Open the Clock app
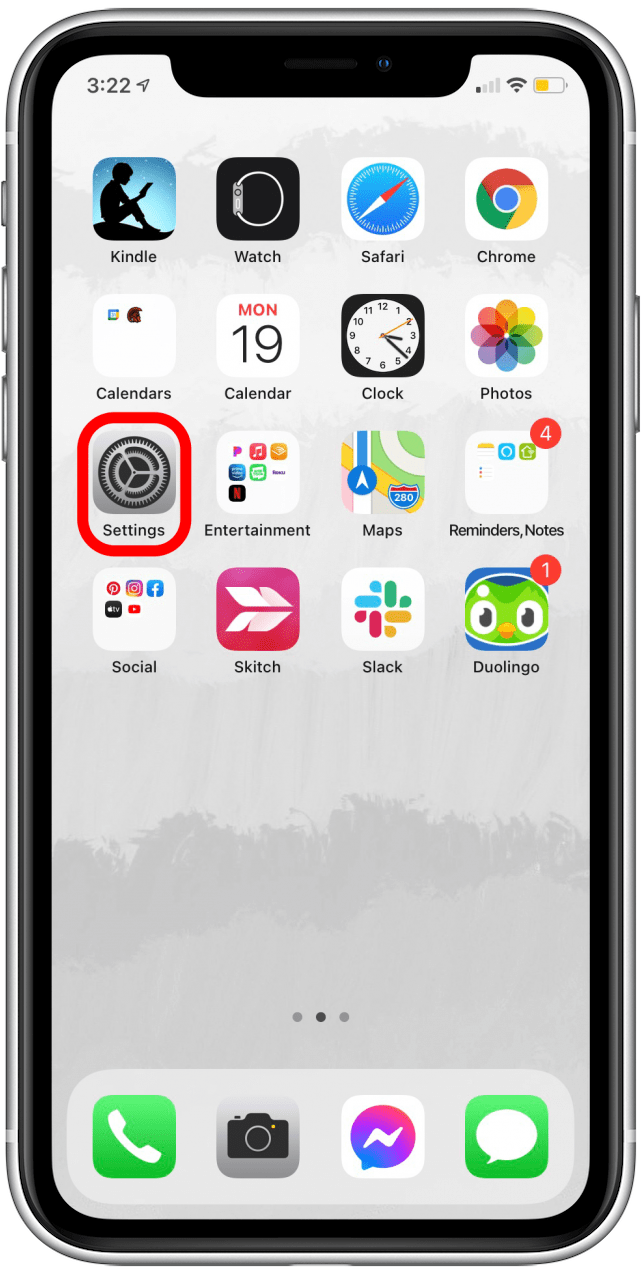 (x=382, y=336)
